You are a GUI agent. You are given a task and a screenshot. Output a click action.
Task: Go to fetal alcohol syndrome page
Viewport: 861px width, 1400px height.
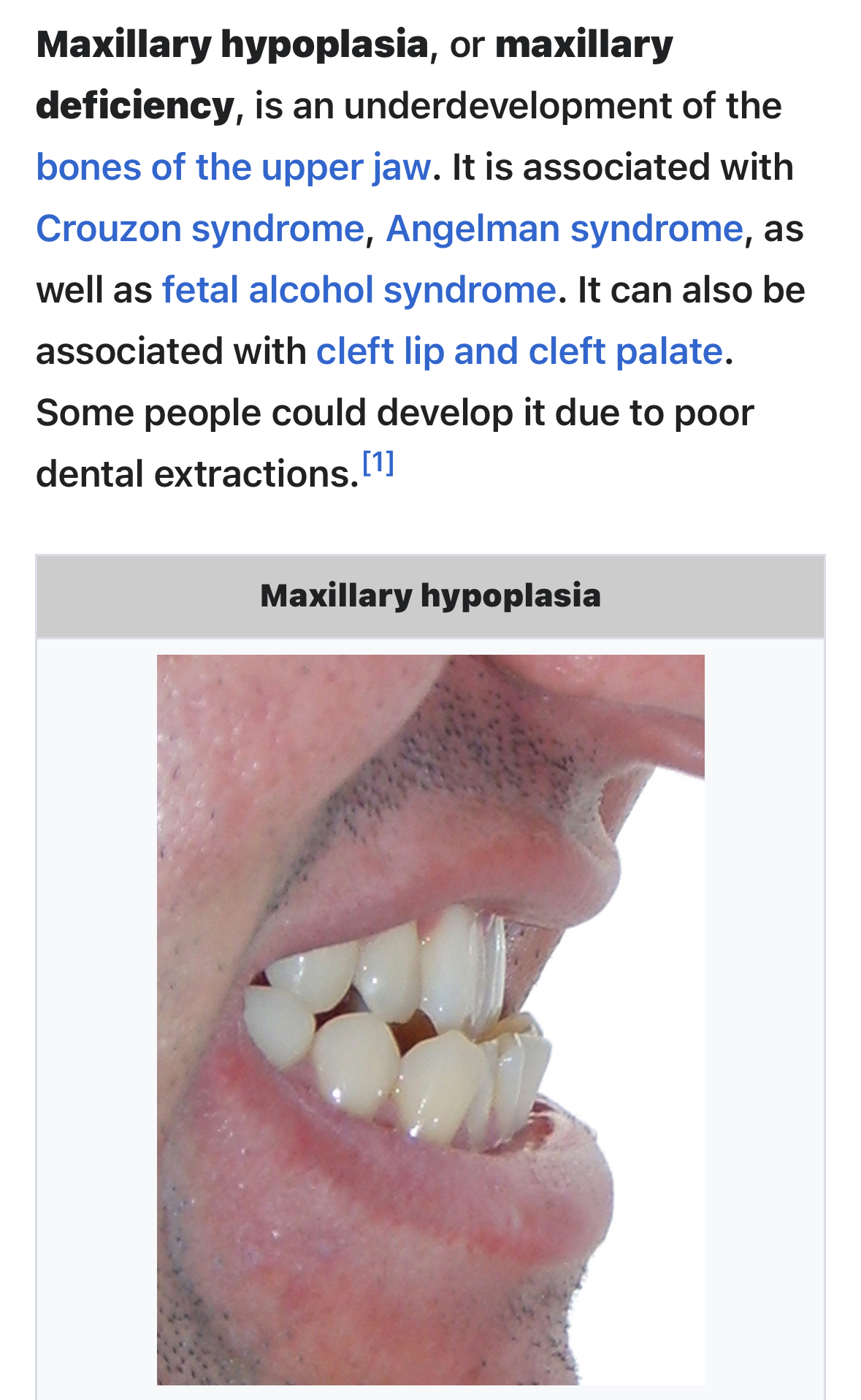[359, 290]
